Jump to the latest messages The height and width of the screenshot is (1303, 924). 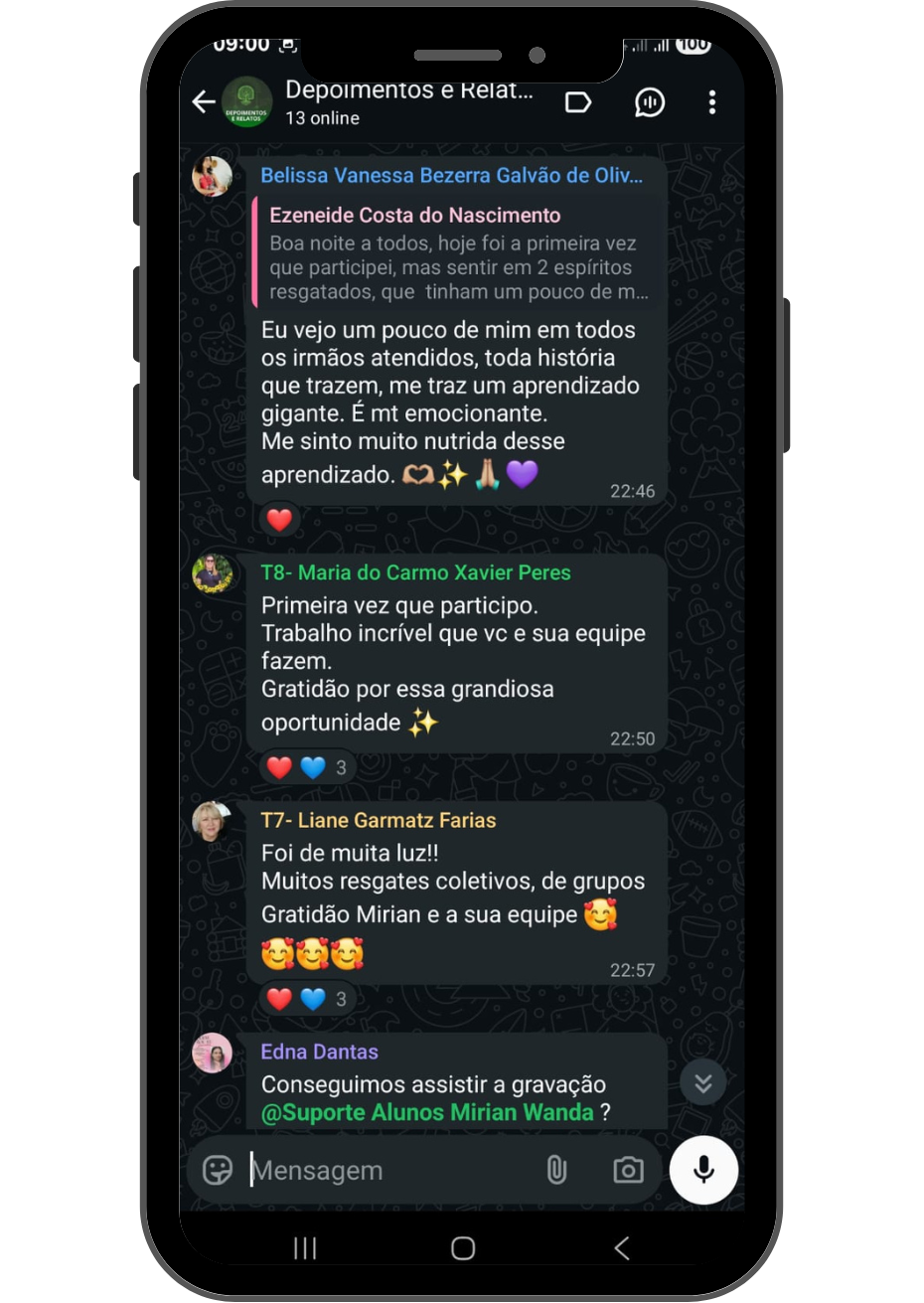click(x=702, y=1082)
